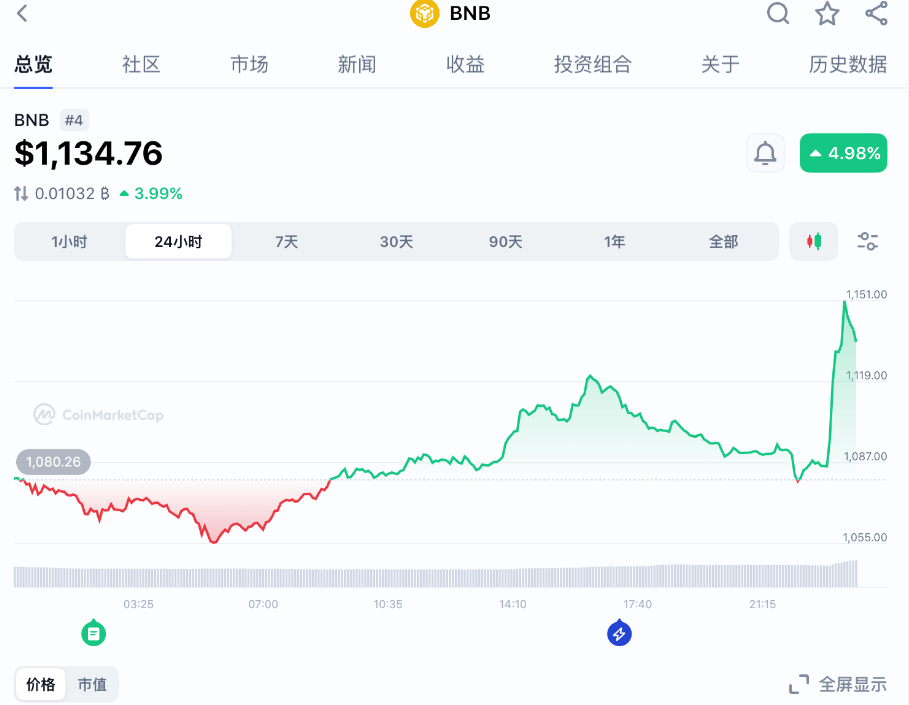Set a price alert with the bell
Image resolution: width=909 pixels, height=705 pixels.
[765, 153]
